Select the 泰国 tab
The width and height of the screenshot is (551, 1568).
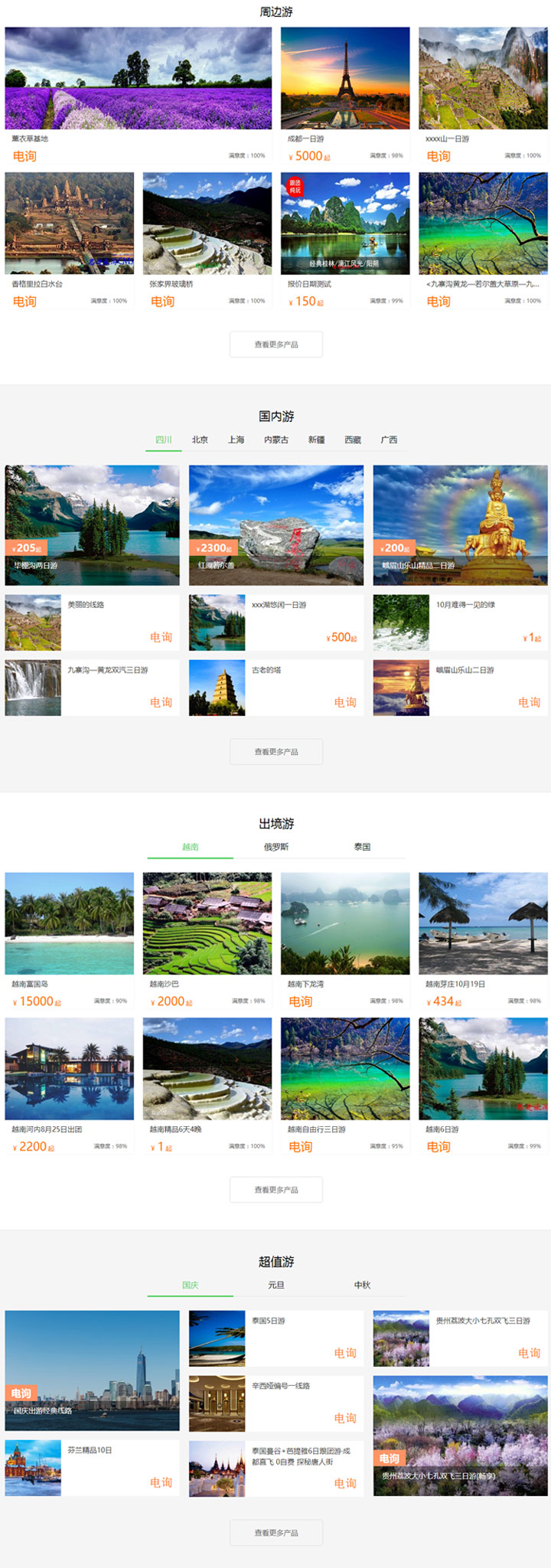[x=362, y=847]
